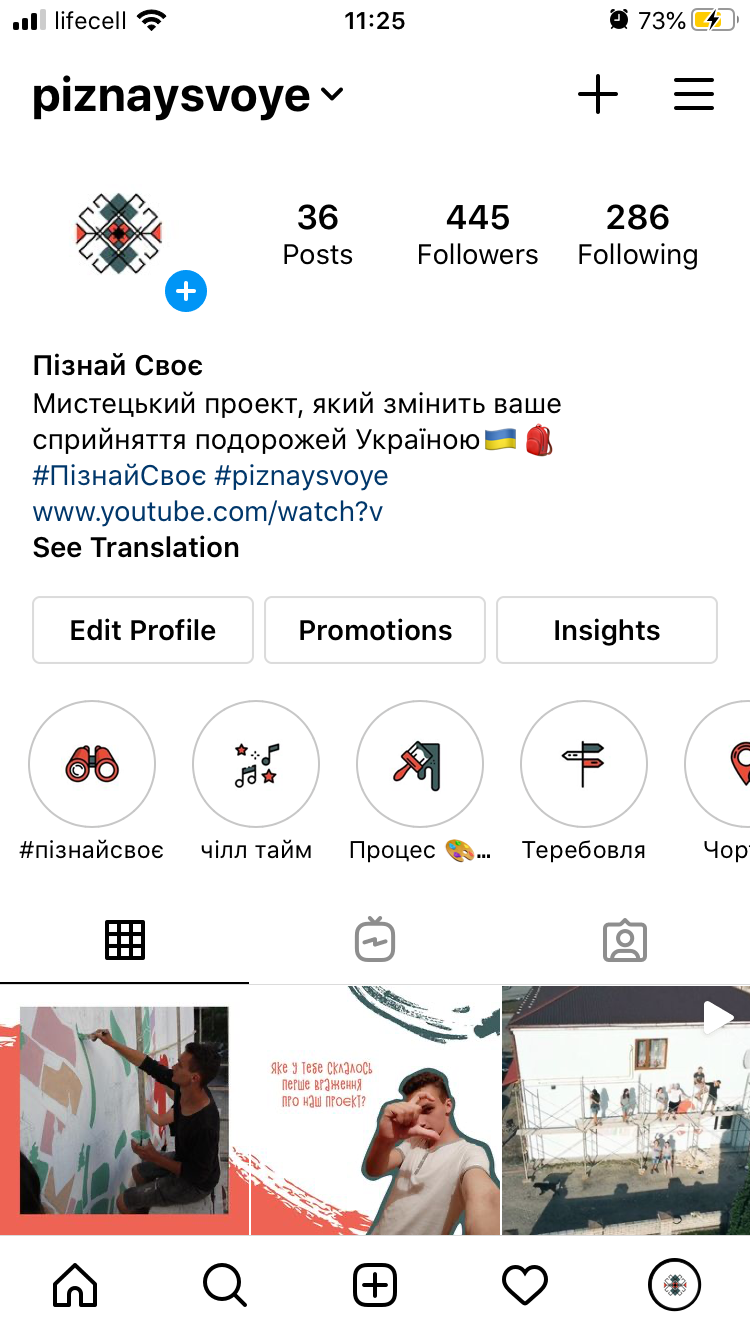Screen dimensions: 750x1334
Task: Open the #piznaysvoye hashtag link
Action: [x=308, y=475]
